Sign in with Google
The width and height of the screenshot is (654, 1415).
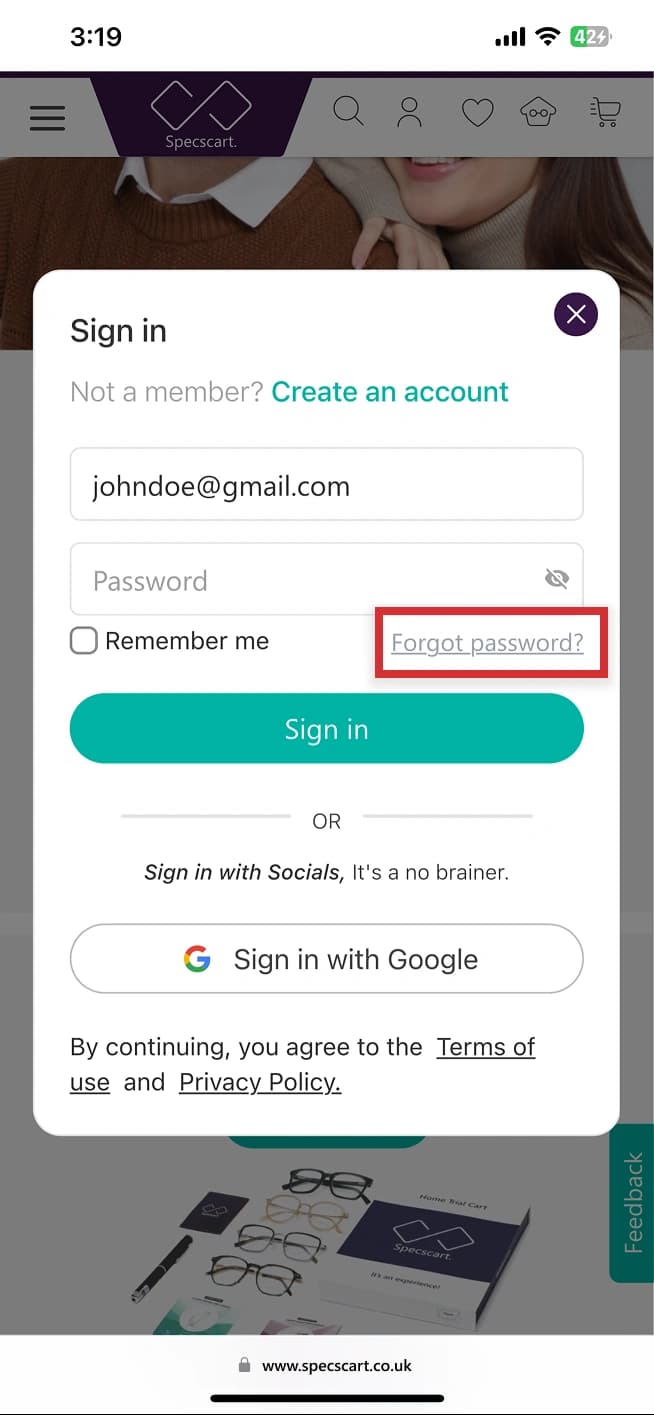[x=326, y=959]
